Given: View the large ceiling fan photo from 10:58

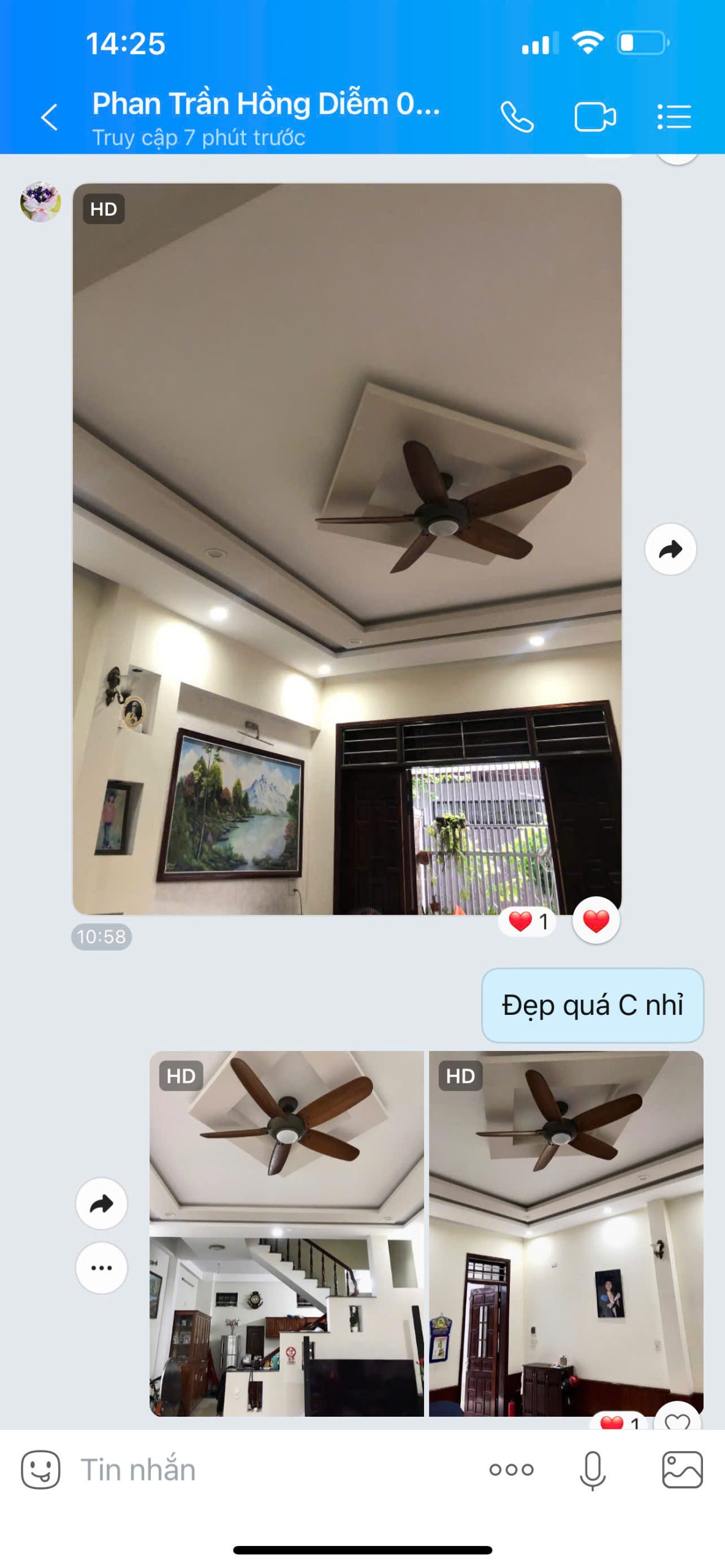Looking at the screenshot, I should (x=347, y=549).
